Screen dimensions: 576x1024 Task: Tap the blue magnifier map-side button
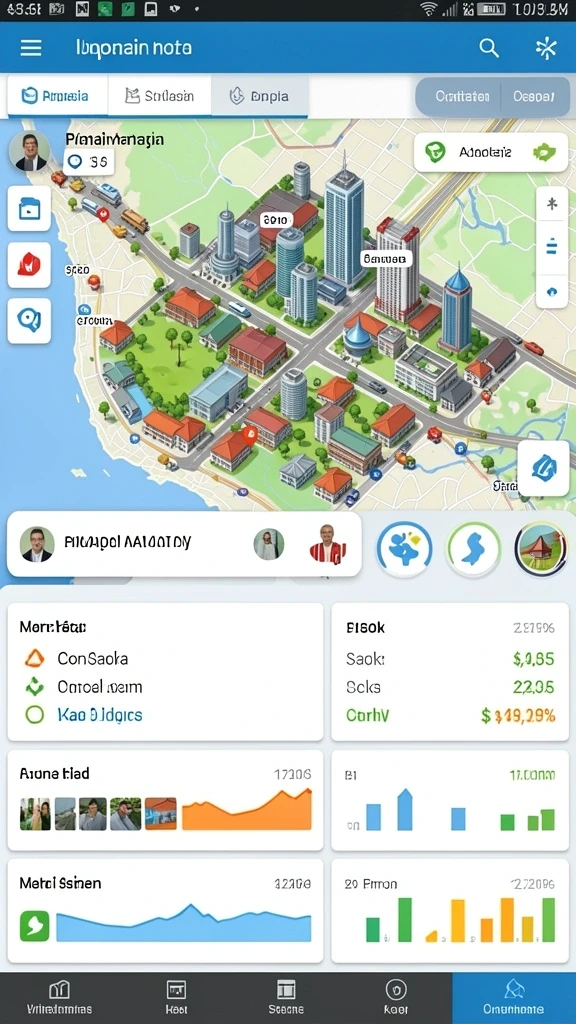(x=29, y=321)
